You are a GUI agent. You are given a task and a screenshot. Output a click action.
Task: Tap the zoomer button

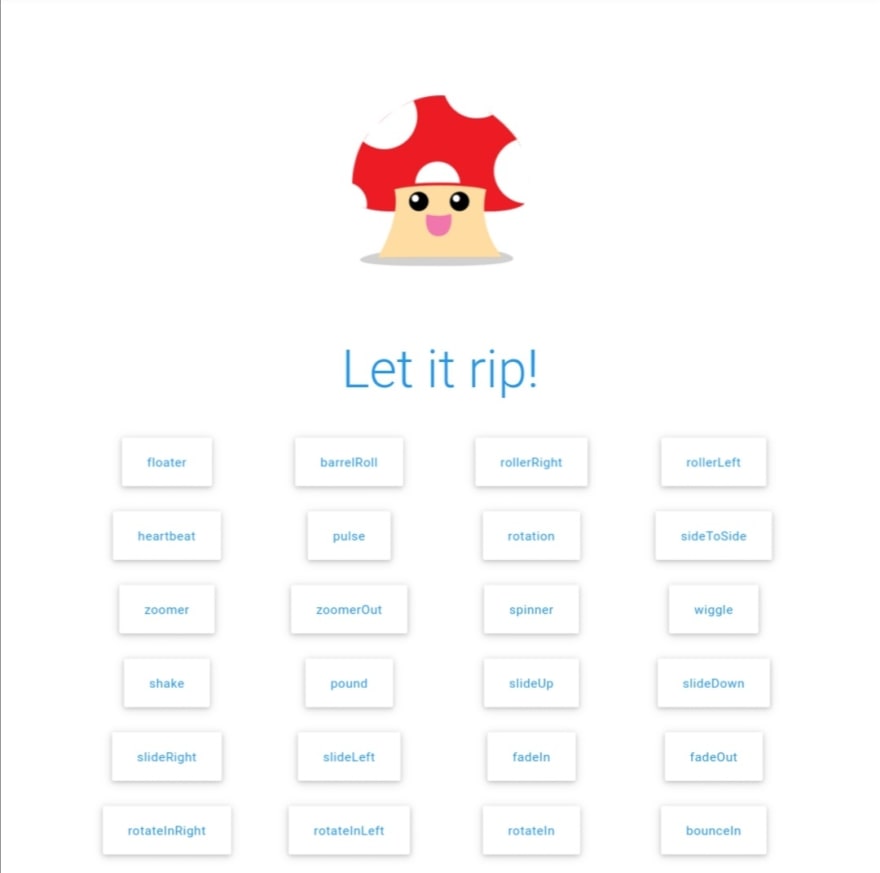[x=167, y=609]
